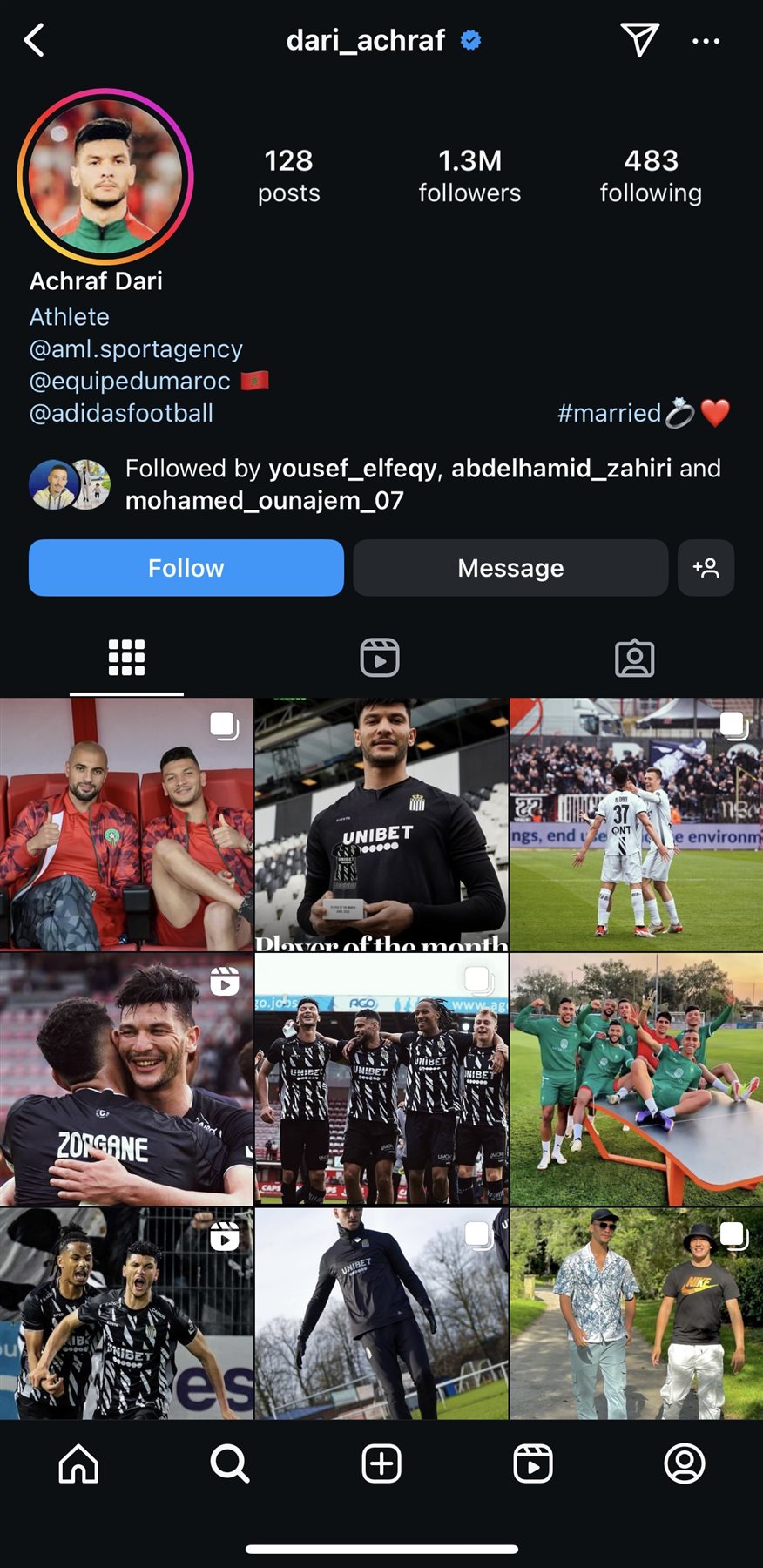
Task: Open the three-dot overflow menu
Action: (706, 40)
